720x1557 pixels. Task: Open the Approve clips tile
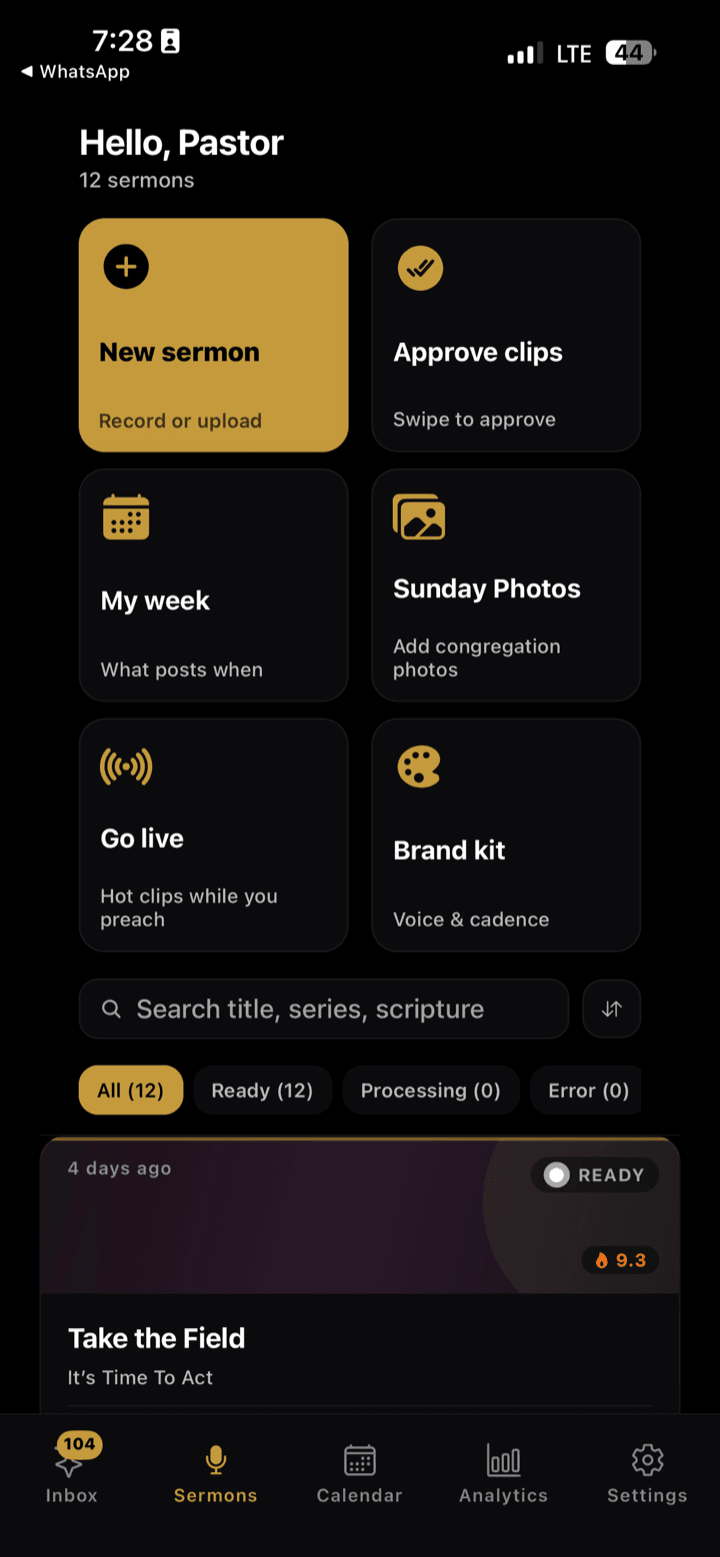pos(506,335)
